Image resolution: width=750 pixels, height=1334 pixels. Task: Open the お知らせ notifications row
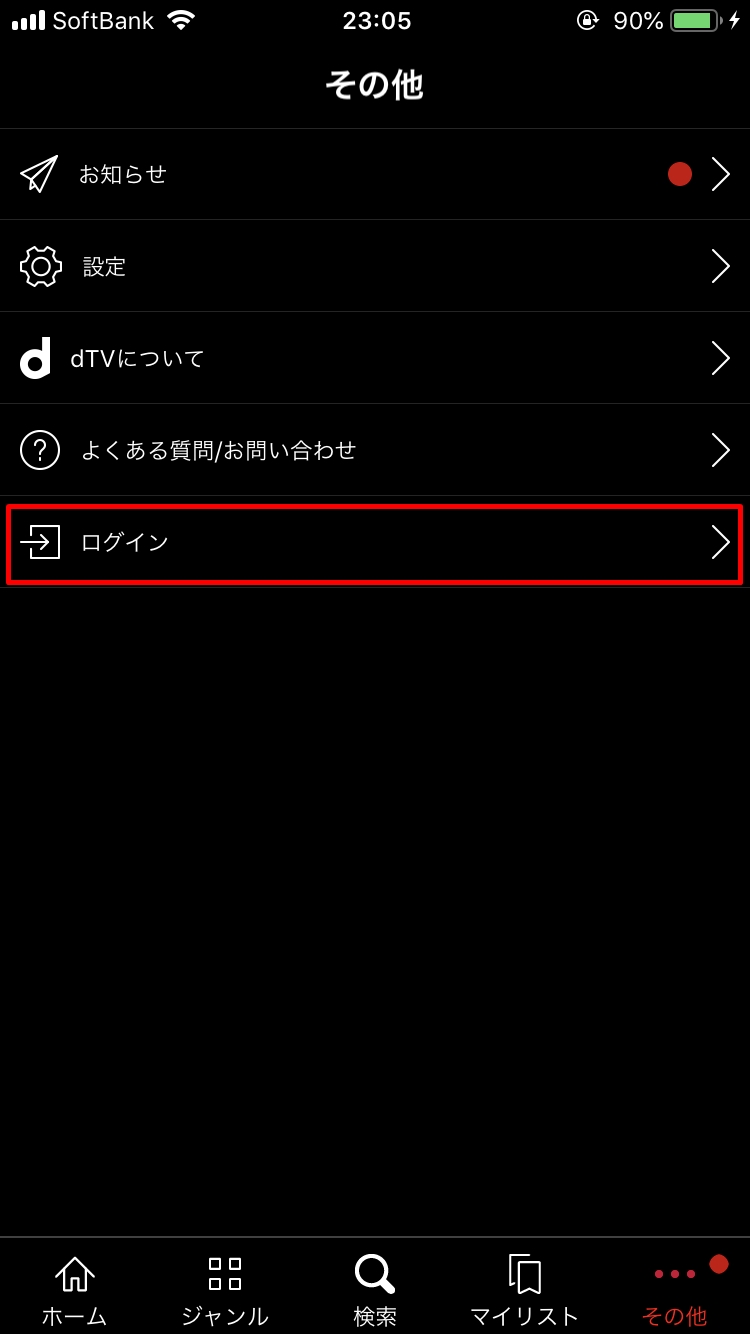[375, 174]
